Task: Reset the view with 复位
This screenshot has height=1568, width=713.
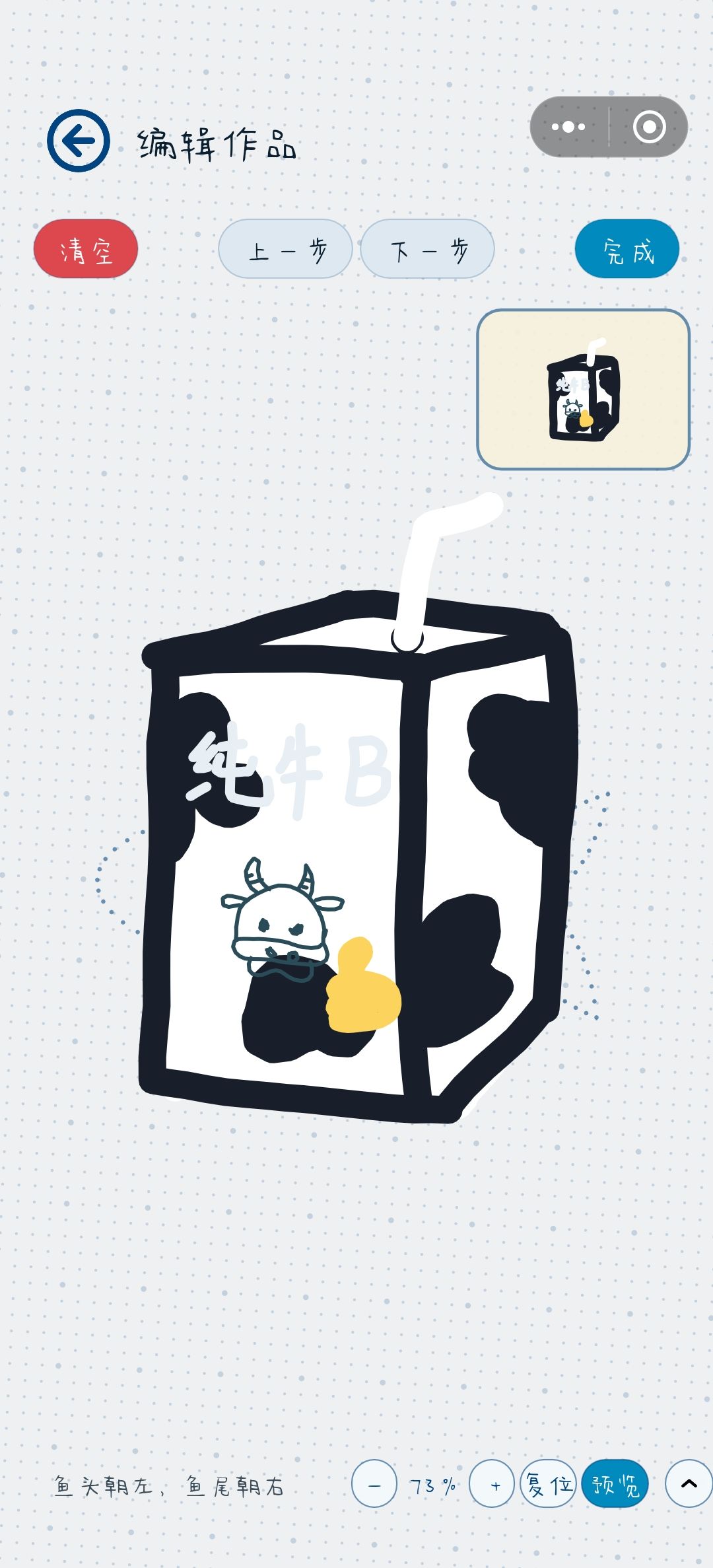Action: coord(549,1483)
